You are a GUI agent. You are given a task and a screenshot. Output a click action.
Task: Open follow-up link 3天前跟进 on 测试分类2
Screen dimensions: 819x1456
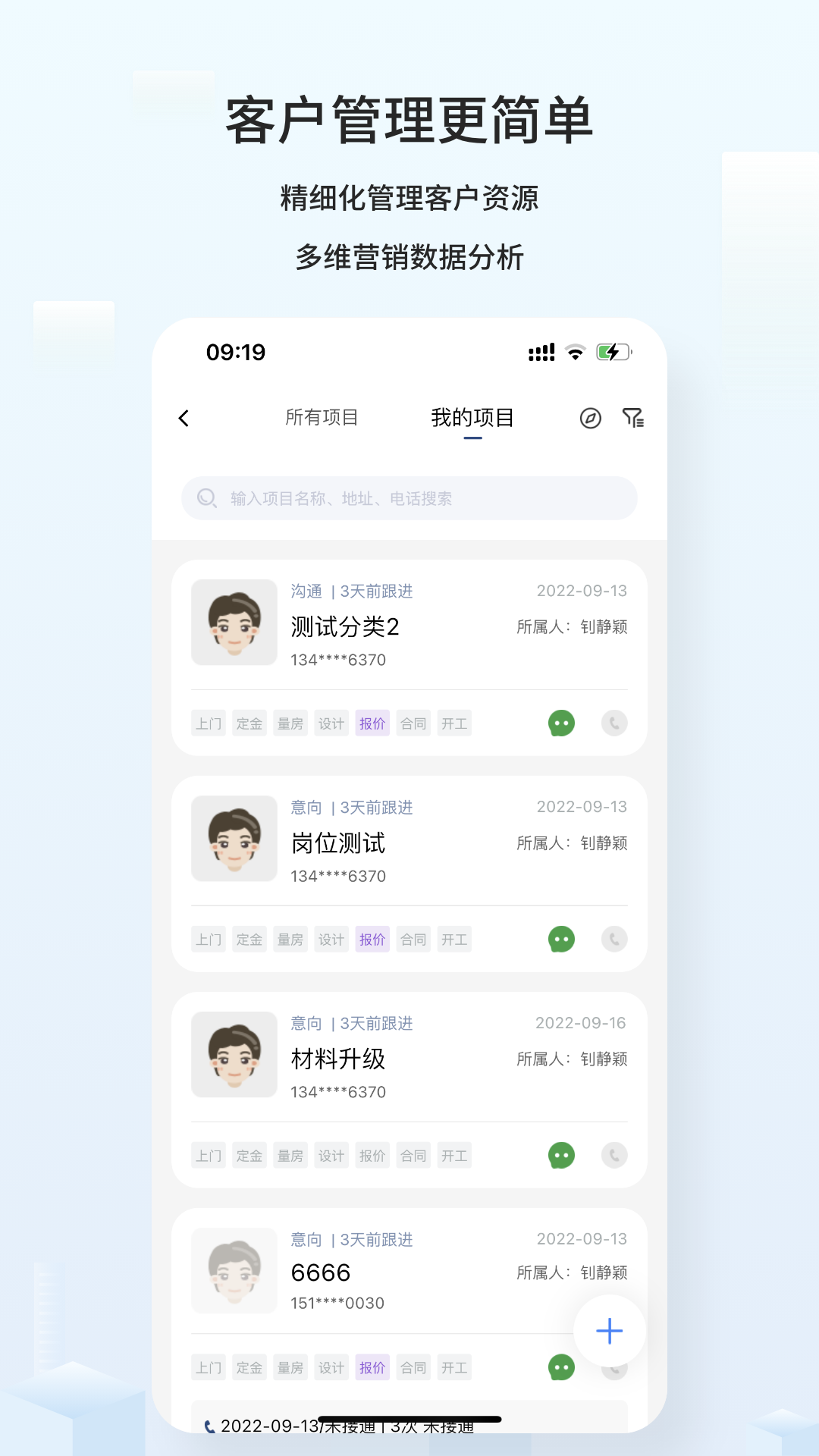pos(377,591)
